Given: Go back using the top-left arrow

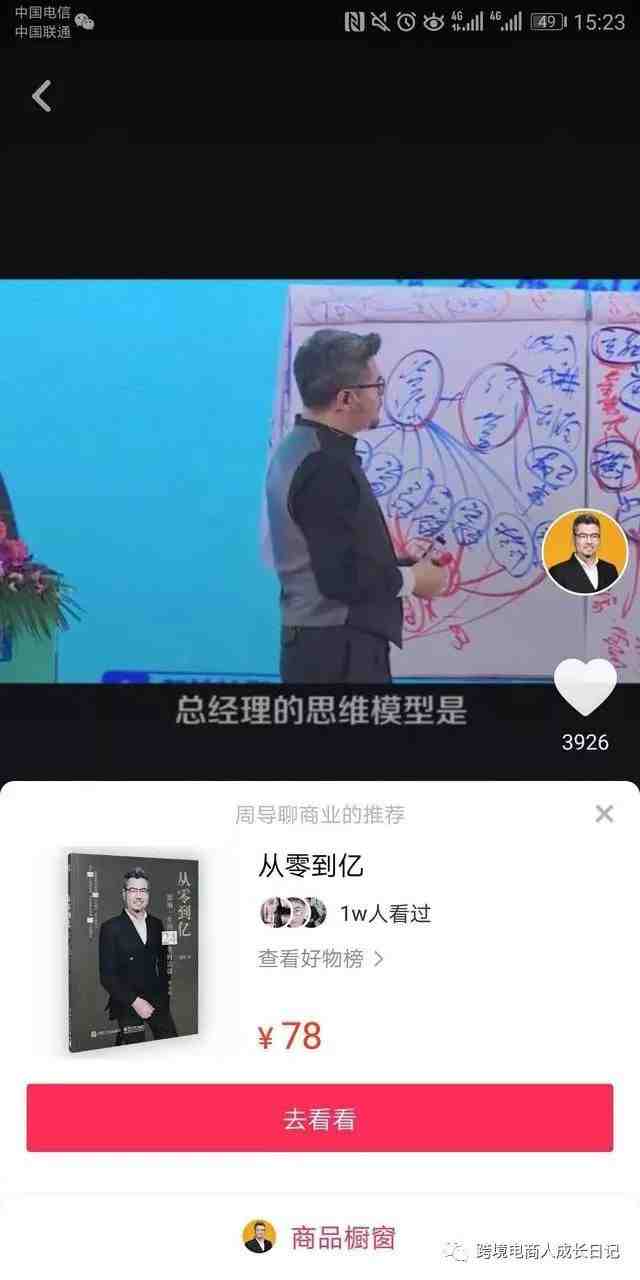Looking at the screenshot, I should pos(42,96).
